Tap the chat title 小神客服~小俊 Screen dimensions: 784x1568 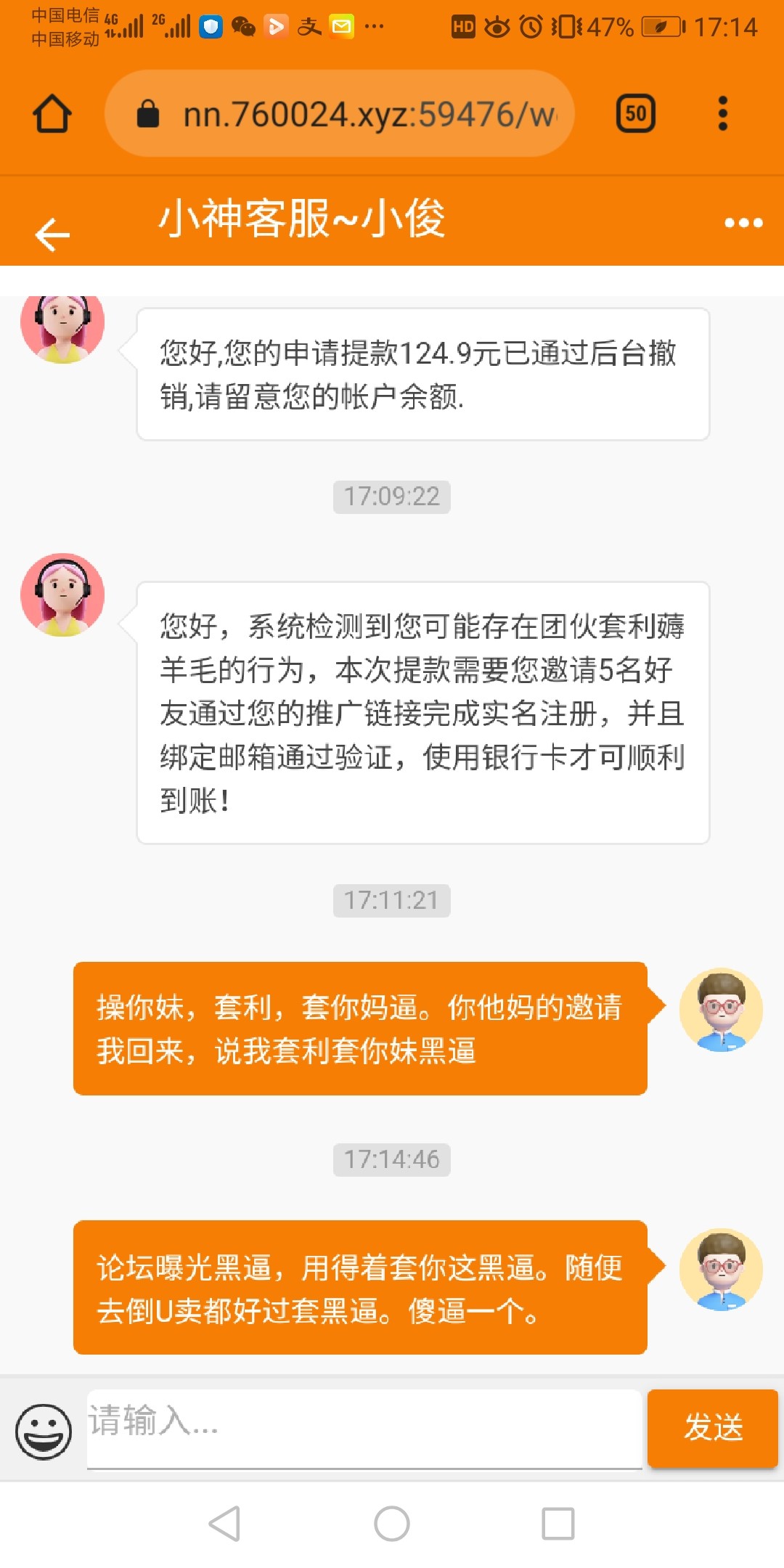[x=301, y=221]
